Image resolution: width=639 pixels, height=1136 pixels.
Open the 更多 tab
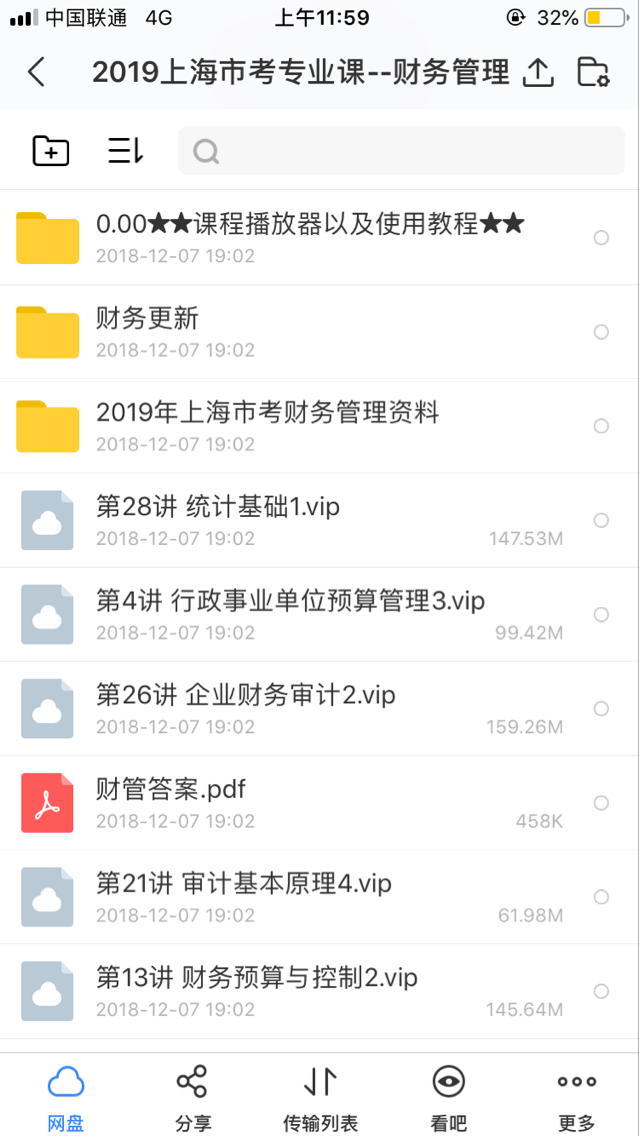click(577, 1098)
